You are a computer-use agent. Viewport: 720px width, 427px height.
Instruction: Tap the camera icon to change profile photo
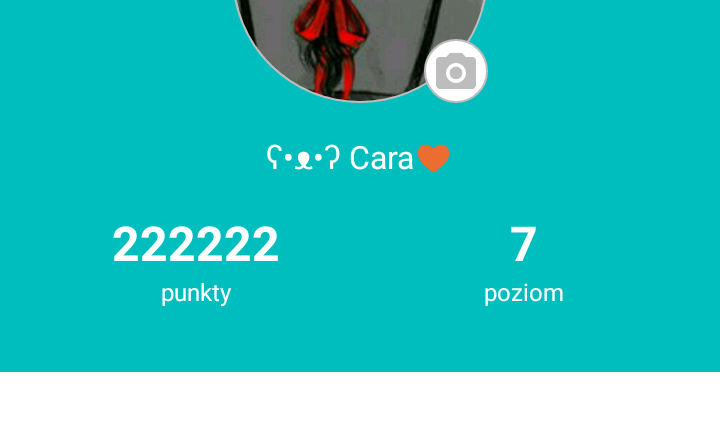[456, 72]
